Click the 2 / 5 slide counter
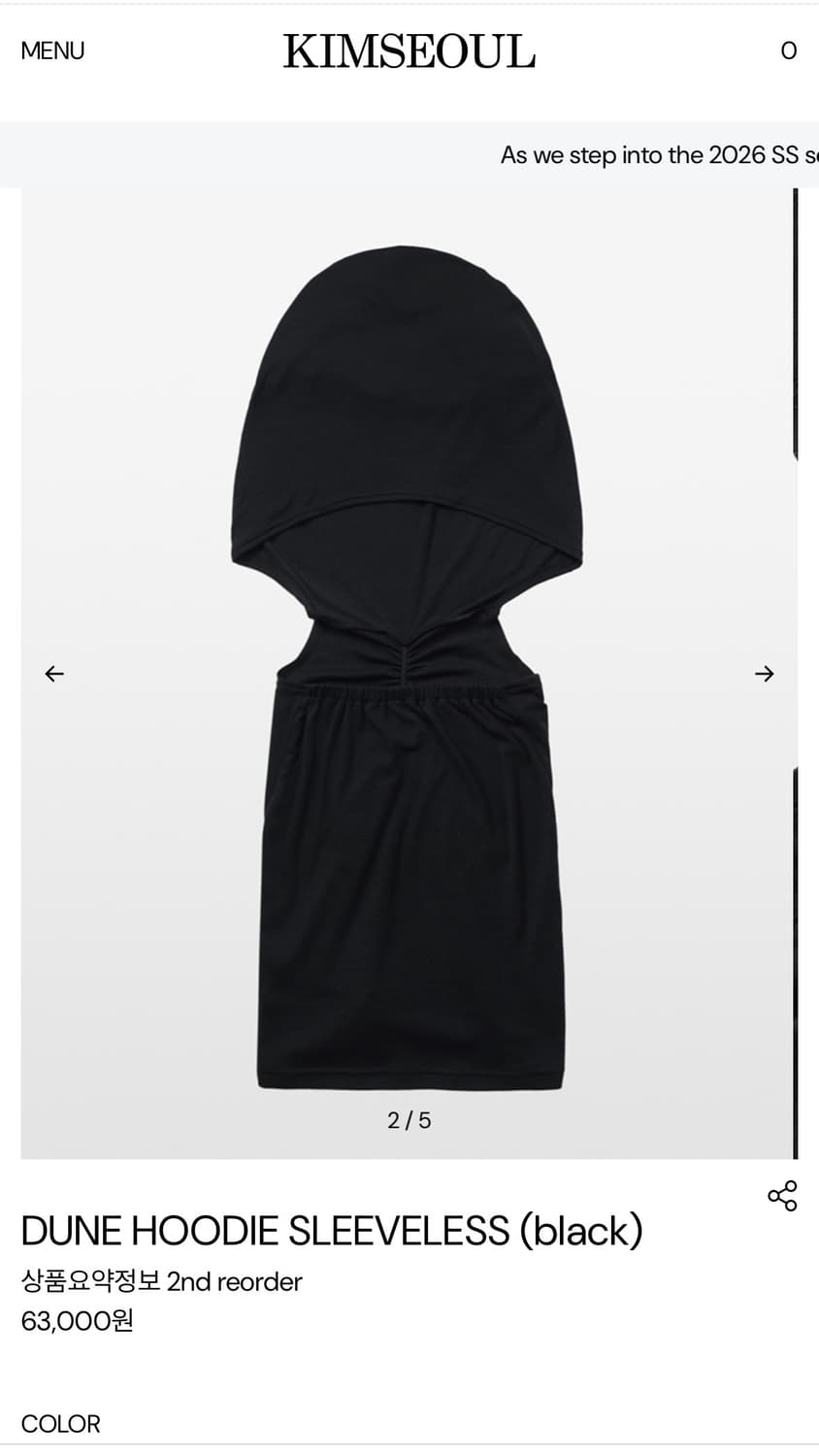The image size is (819, 1456). 409,1119
